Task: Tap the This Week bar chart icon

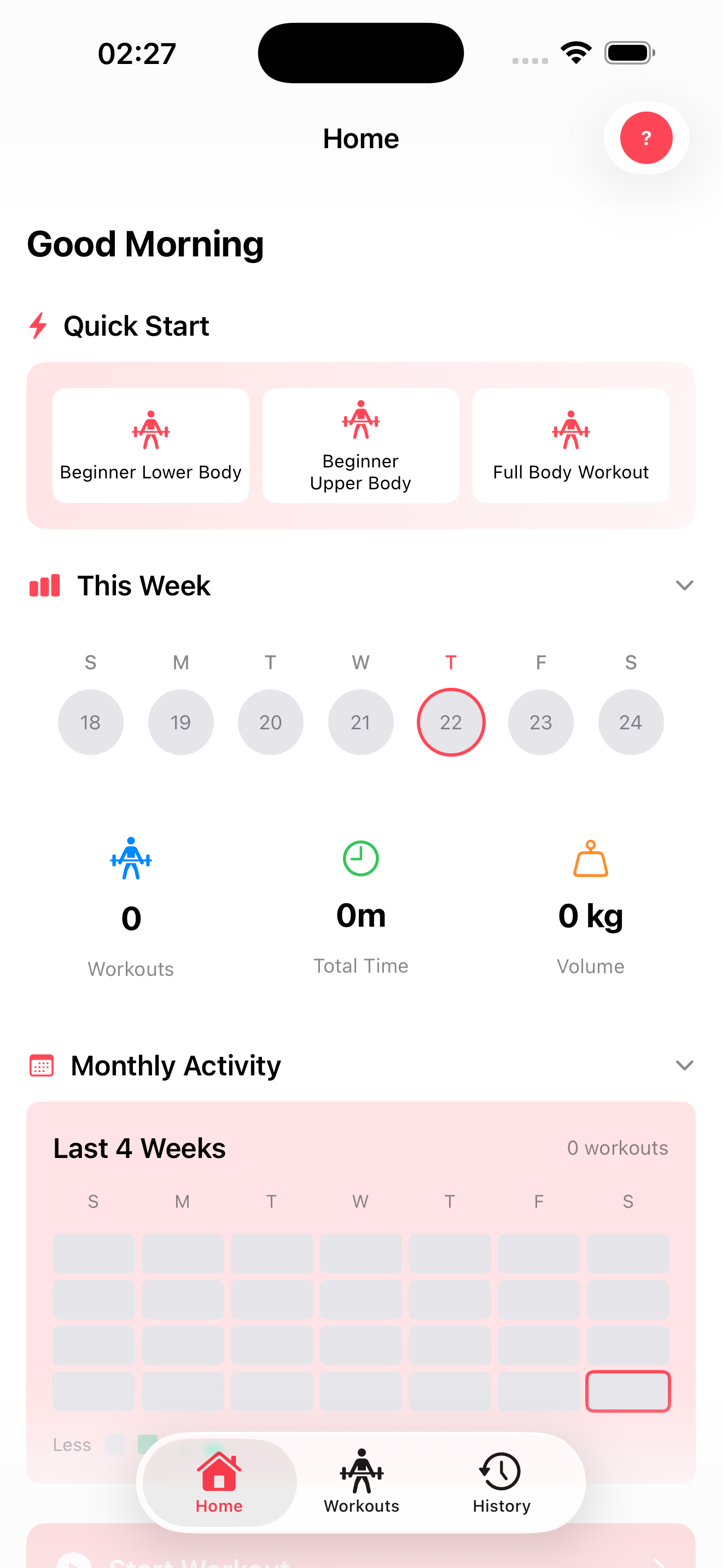Action: (44, 586)
